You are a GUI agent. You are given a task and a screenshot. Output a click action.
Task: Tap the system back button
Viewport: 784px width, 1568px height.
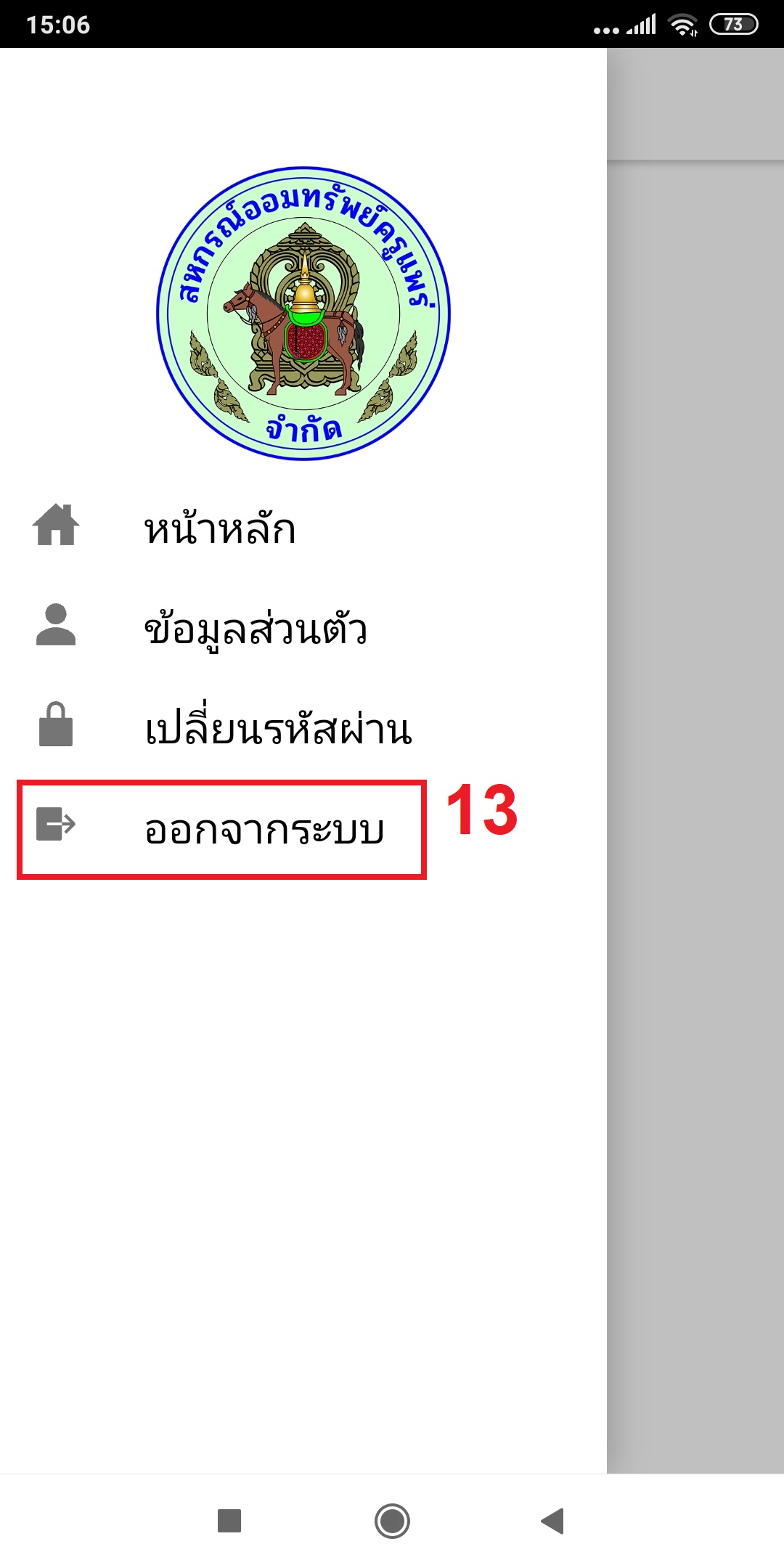coord(553,1520)
